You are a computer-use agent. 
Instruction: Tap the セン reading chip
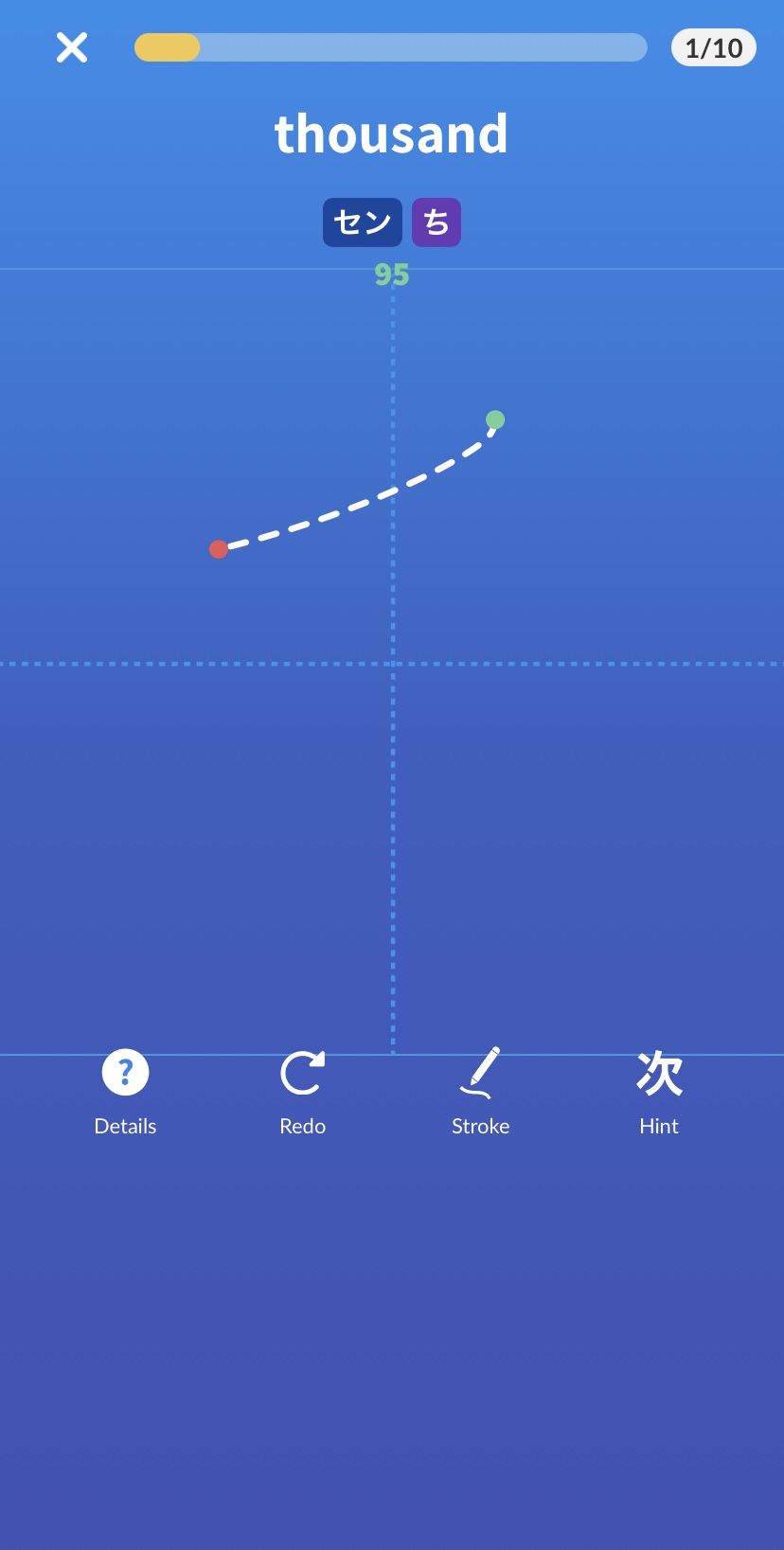(x=363, y=223)
